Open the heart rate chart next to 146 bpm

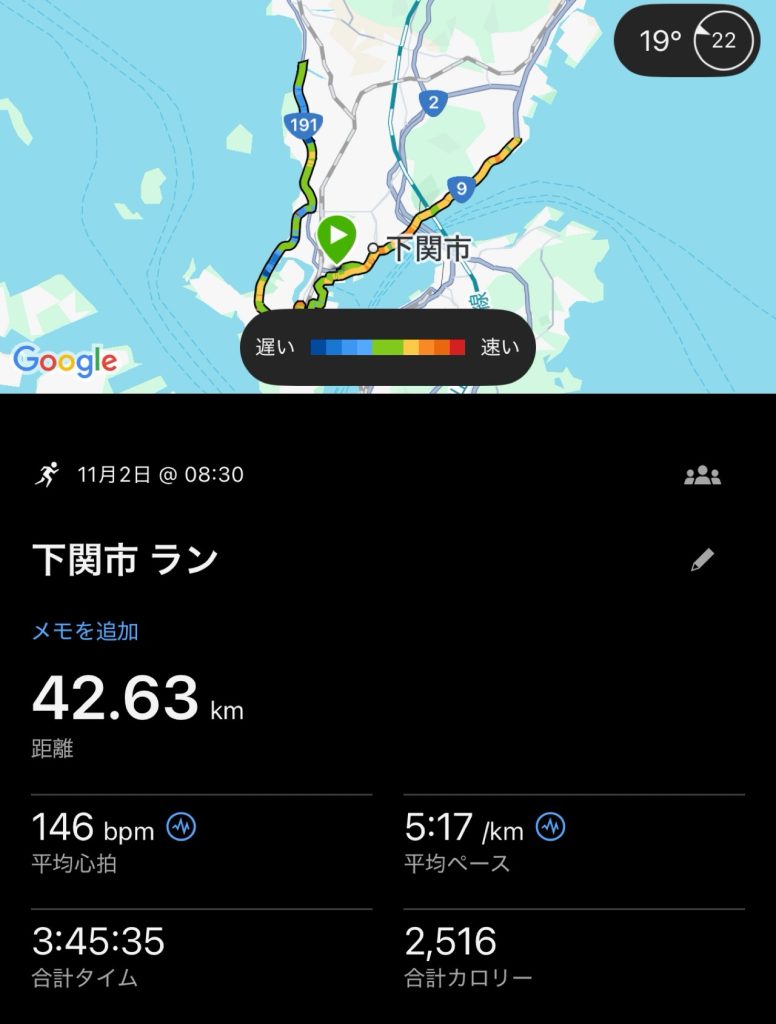tap(181, 827)
